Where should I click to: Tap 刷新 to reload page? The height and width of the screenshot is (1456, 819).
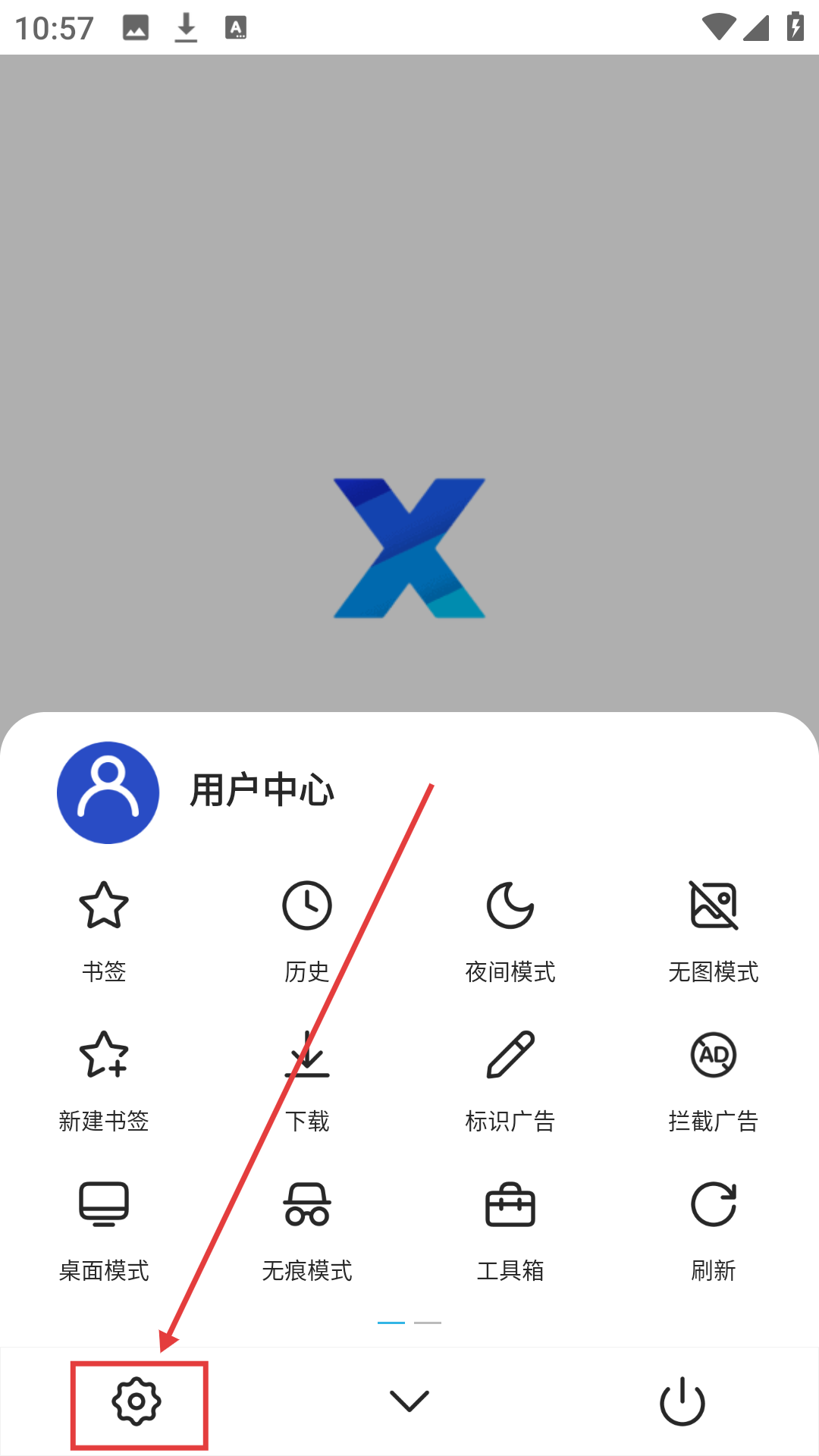coord(714,1229)
